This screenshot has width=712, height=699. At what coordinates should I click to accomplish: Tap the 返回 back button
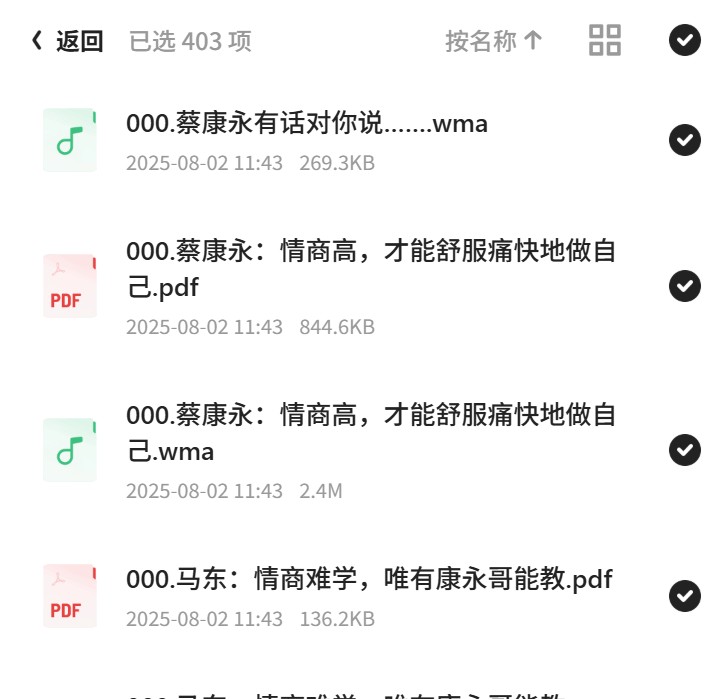tap(67, 41)
